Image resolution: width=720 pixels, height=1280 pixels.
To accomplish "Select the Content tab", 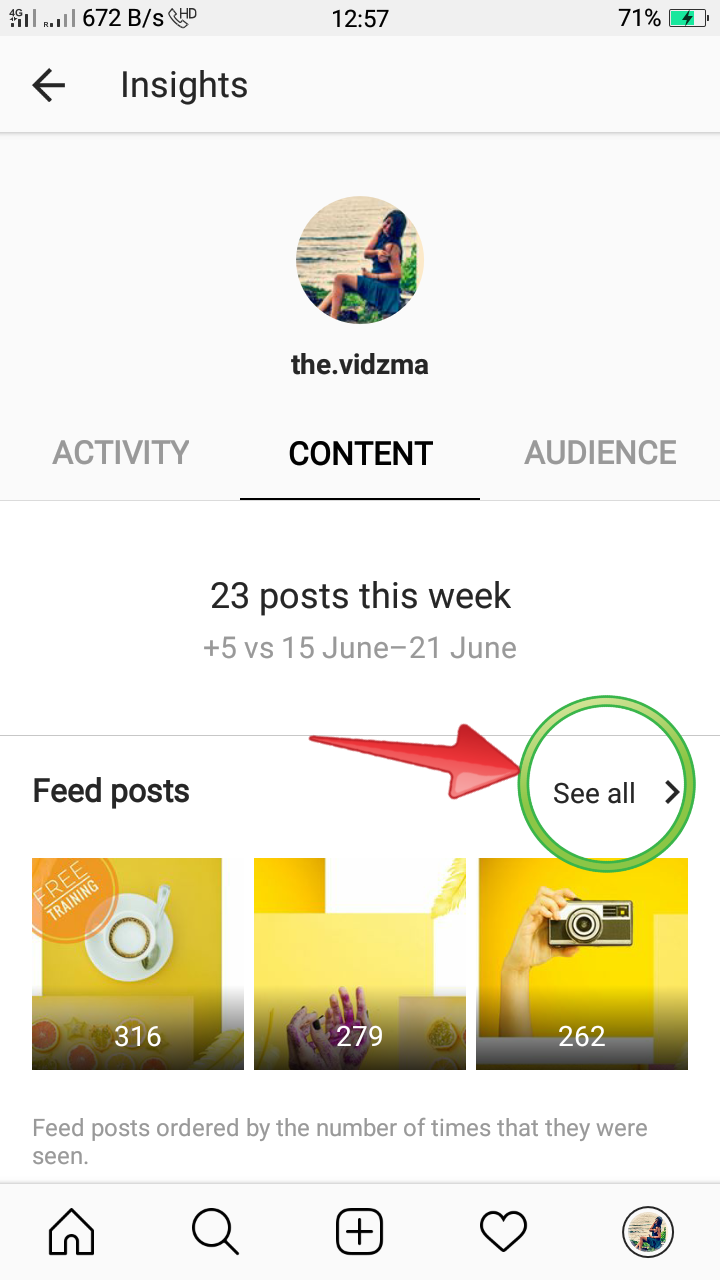I will click(360, 453).
